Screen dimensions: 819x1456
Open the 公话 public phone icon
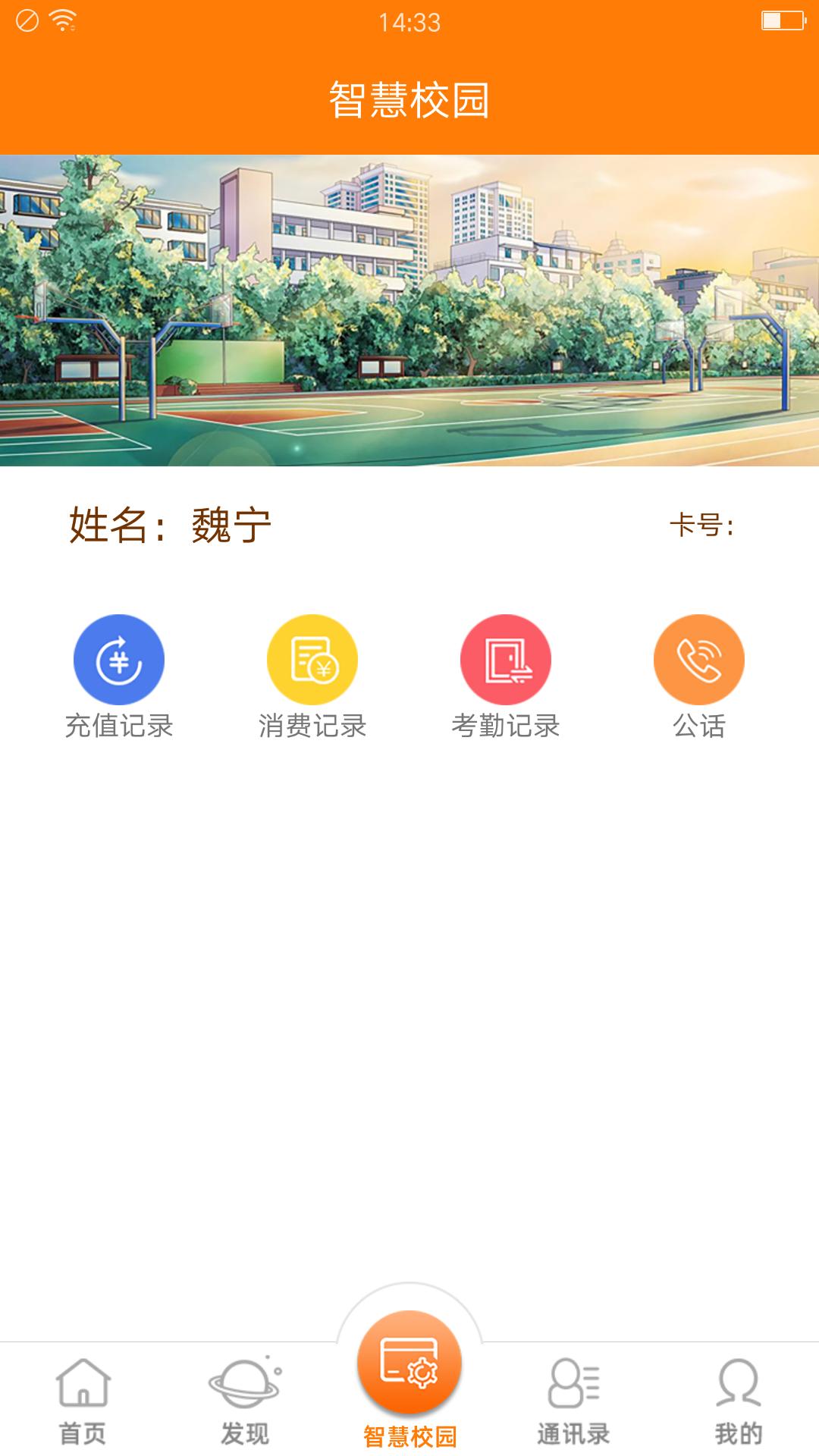pos(700,658)
